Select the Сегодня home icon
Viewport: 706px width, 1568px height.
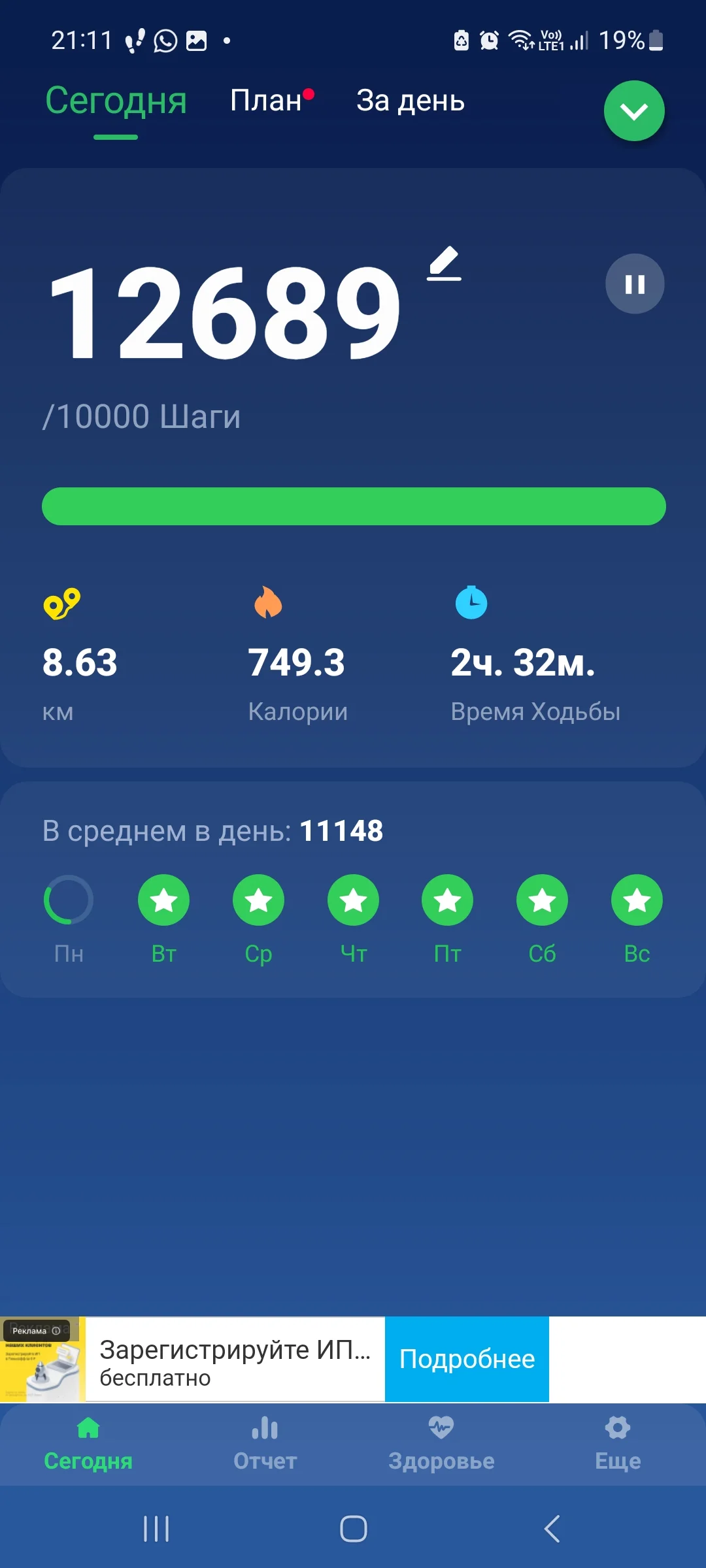tap(89, 1429)
